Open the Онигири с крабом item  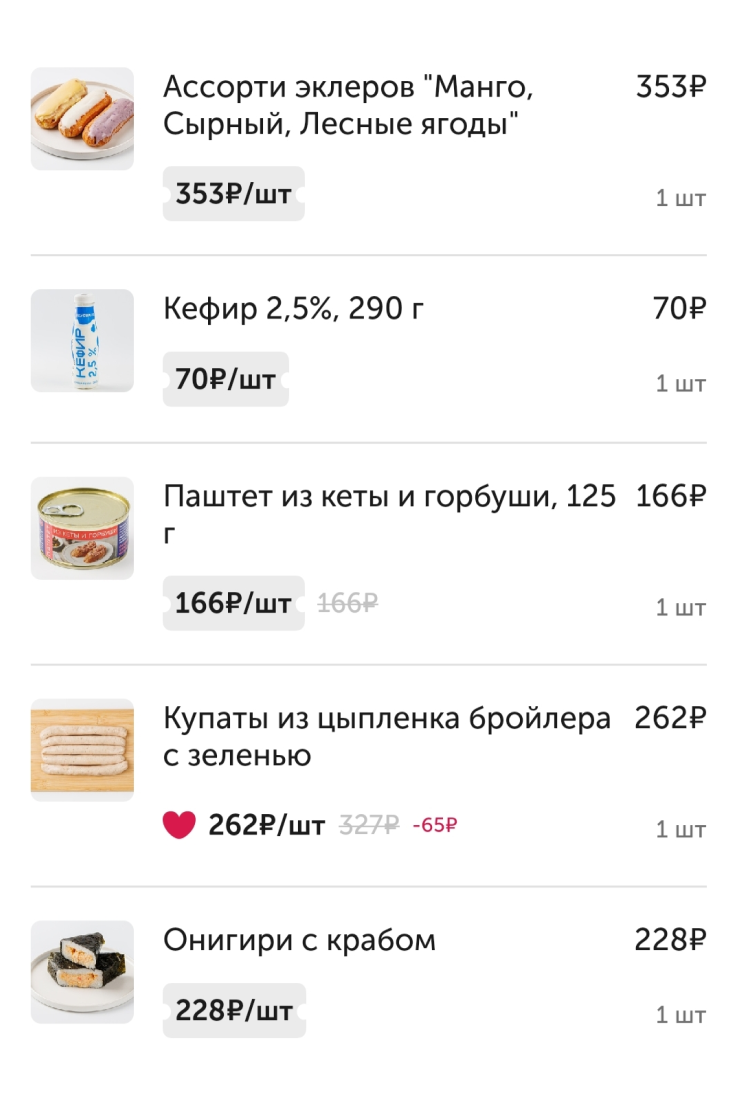coord(299,941)
